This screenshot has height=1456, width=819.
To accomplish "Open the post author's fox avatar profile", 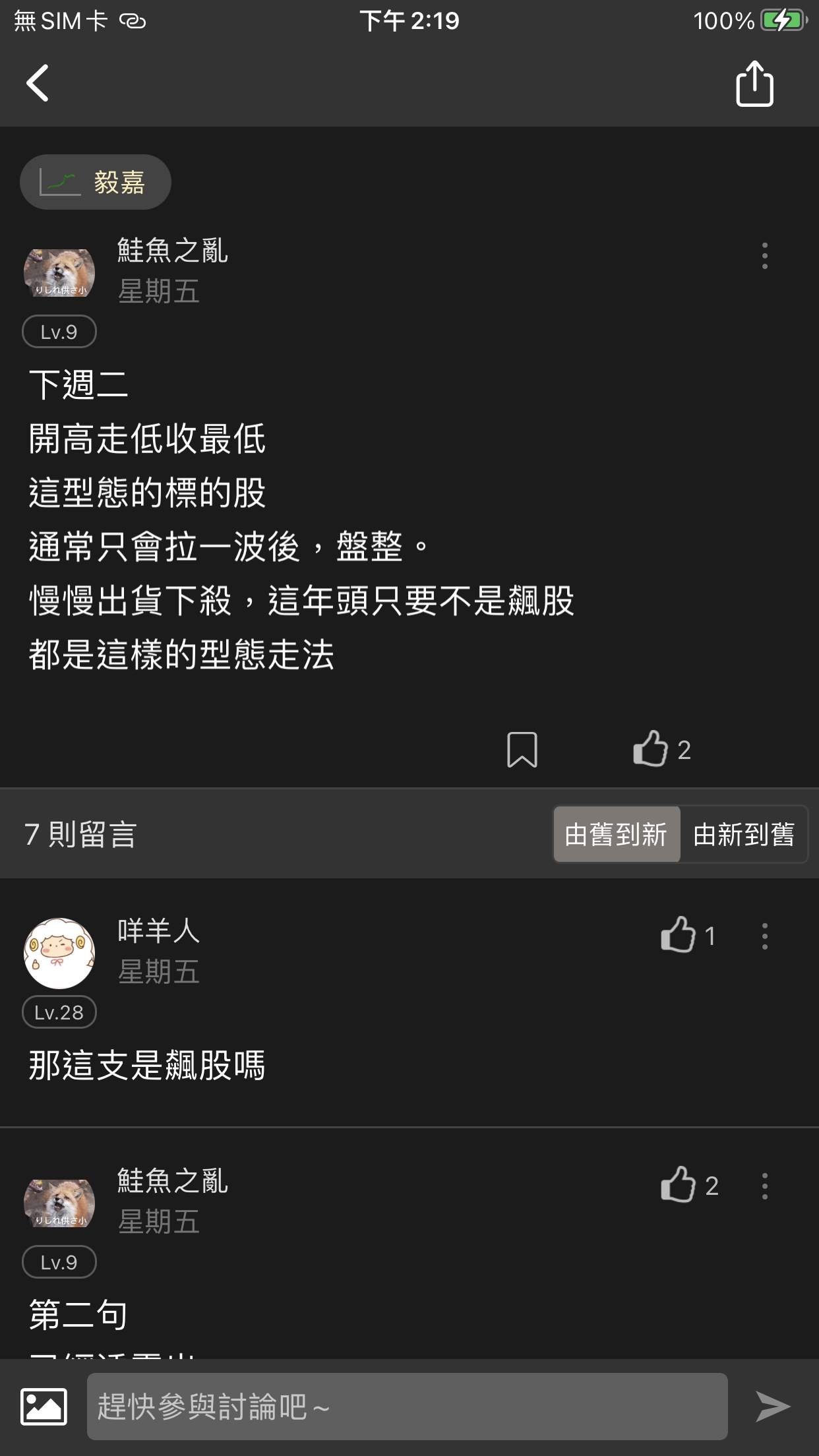I will click(59, 273).
